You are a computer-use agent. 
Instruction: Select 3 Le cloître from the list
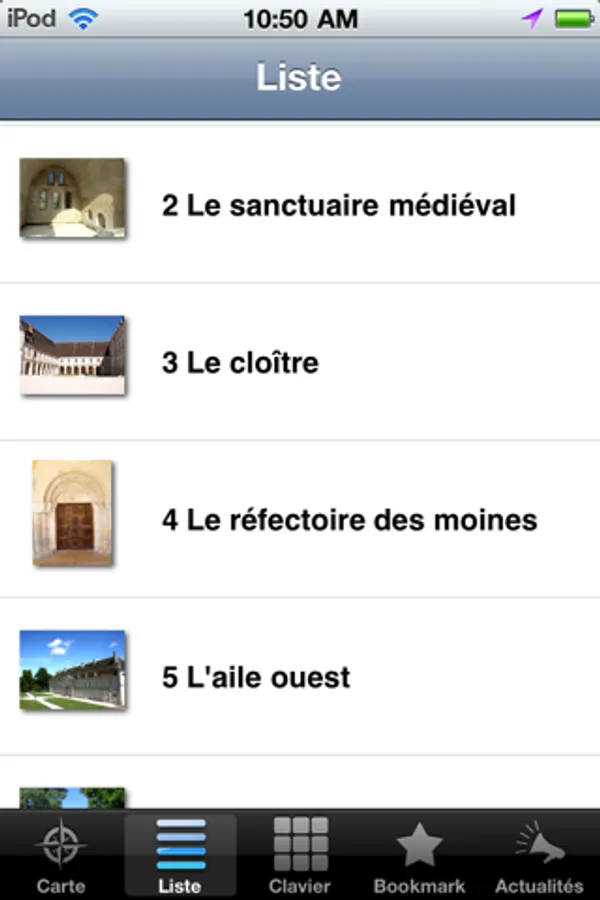coord(300,361)
